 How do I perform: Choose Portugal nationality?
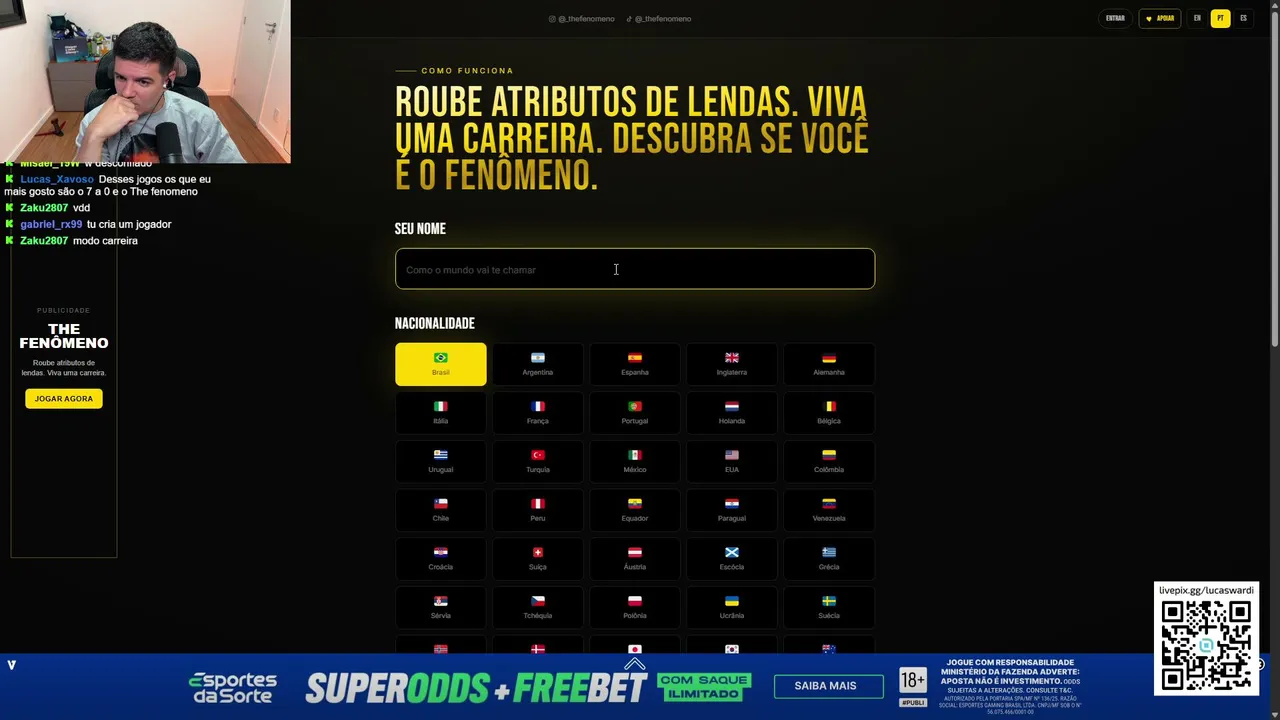click(634, 413)
